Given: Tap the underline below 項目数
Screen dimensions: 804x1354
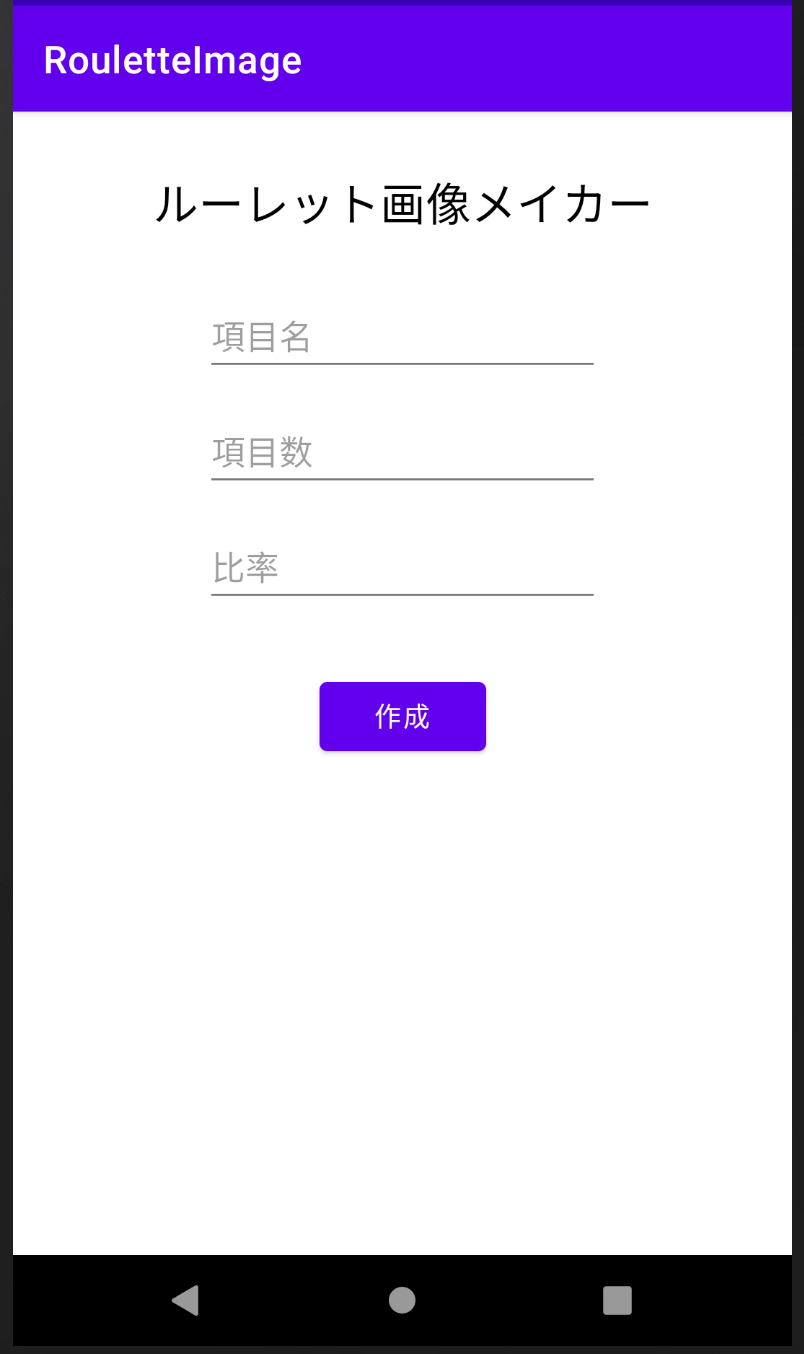Looking at the screenshot, I should click(x=402, y=480).
